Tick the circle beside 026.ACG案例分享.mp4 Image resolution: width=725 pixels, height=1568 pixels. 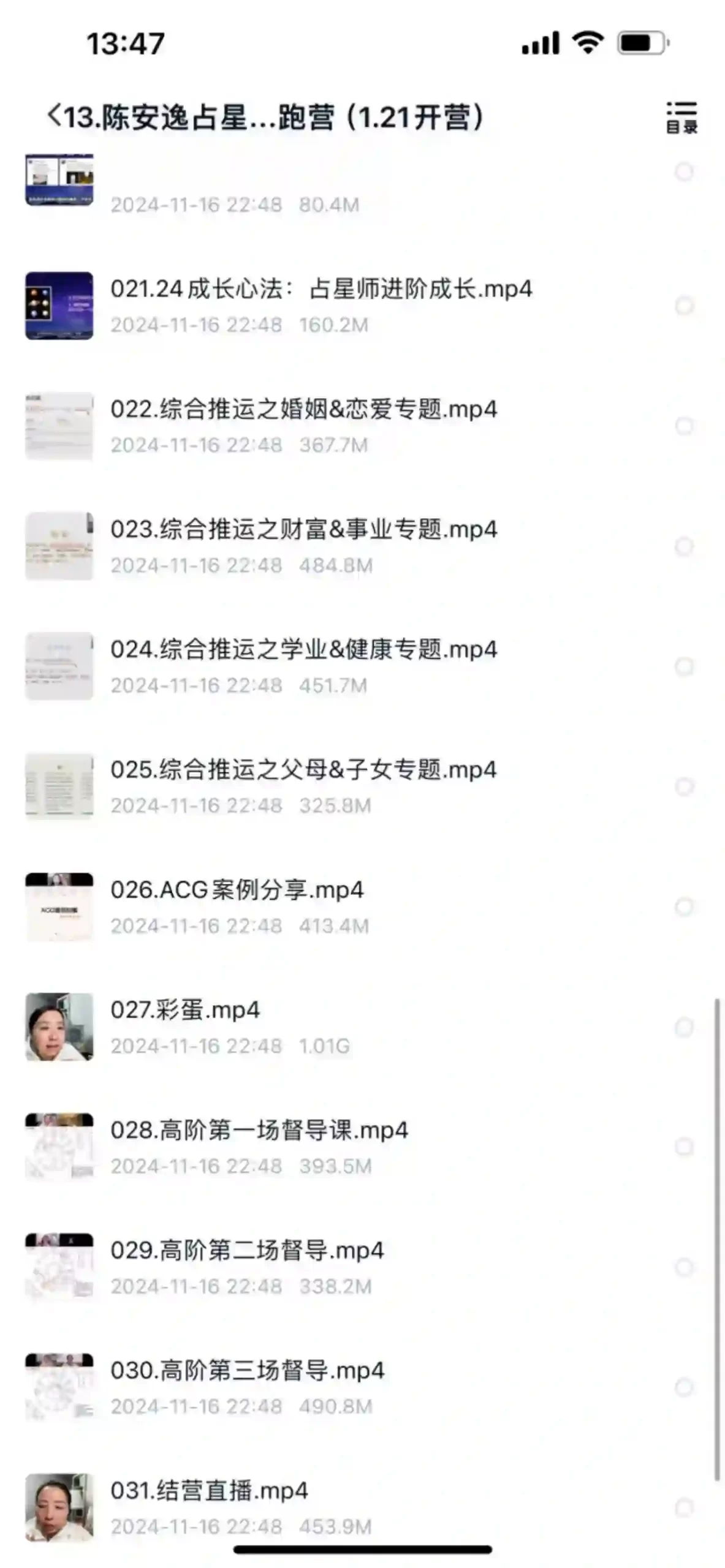684,907
